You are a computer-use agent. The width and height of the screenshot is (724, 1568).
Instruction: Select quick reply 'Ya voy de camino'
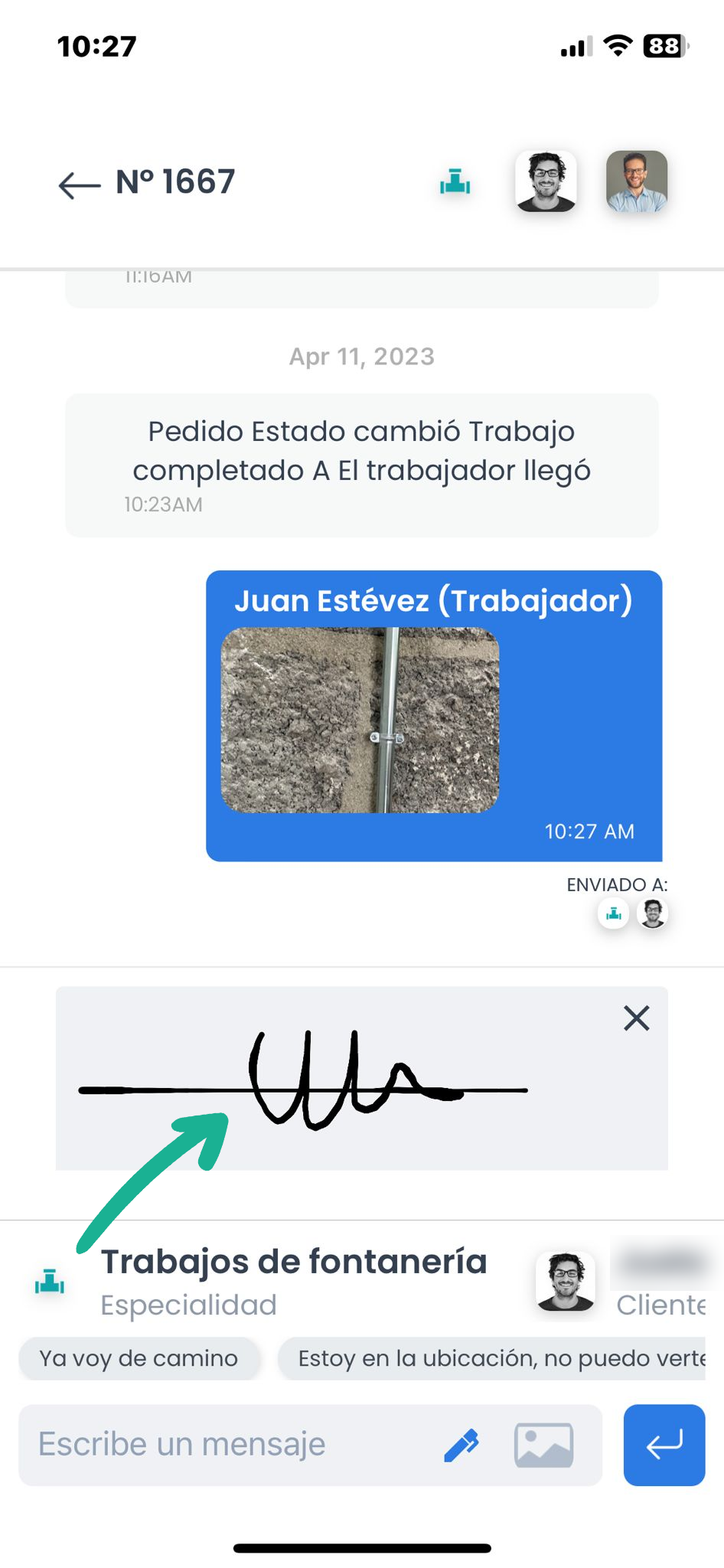139,1358
